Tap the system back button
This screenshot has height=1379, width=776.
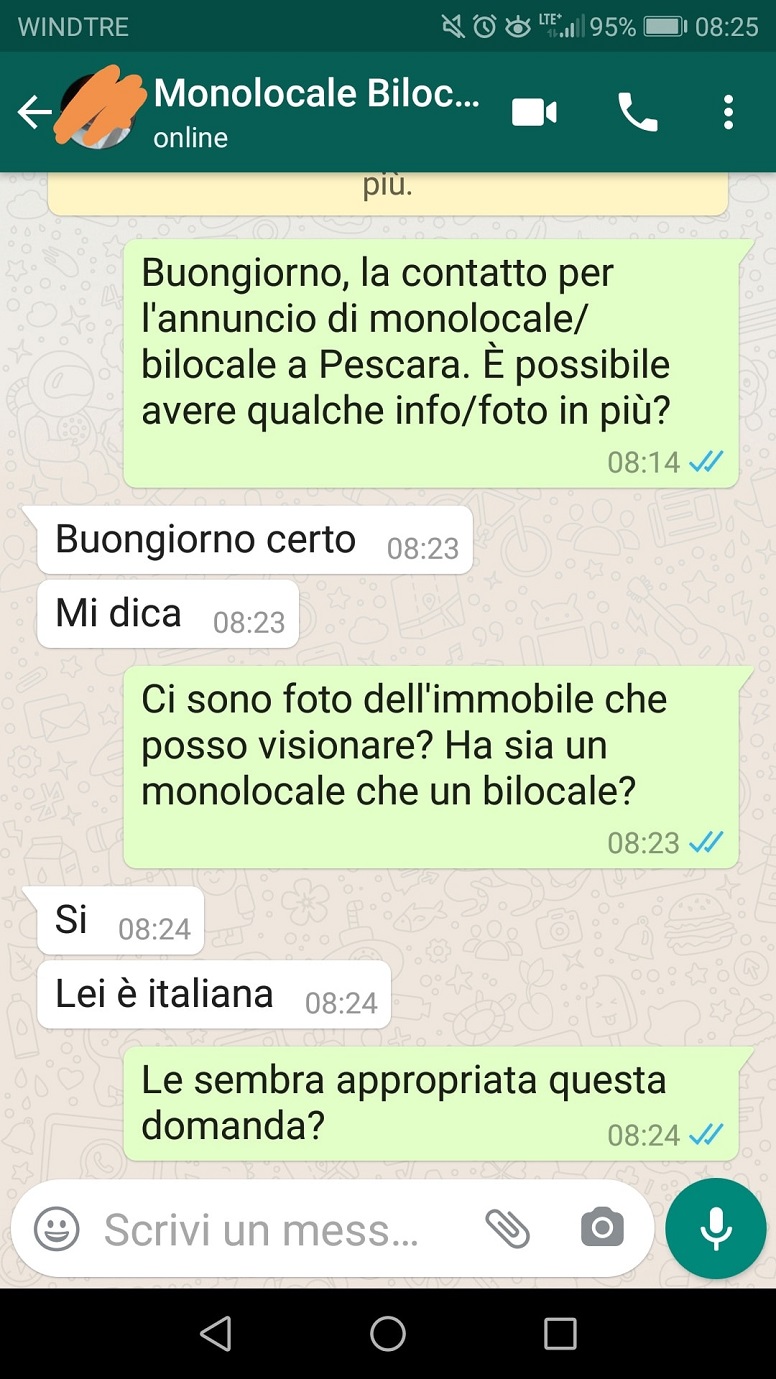click(215, 1333)
